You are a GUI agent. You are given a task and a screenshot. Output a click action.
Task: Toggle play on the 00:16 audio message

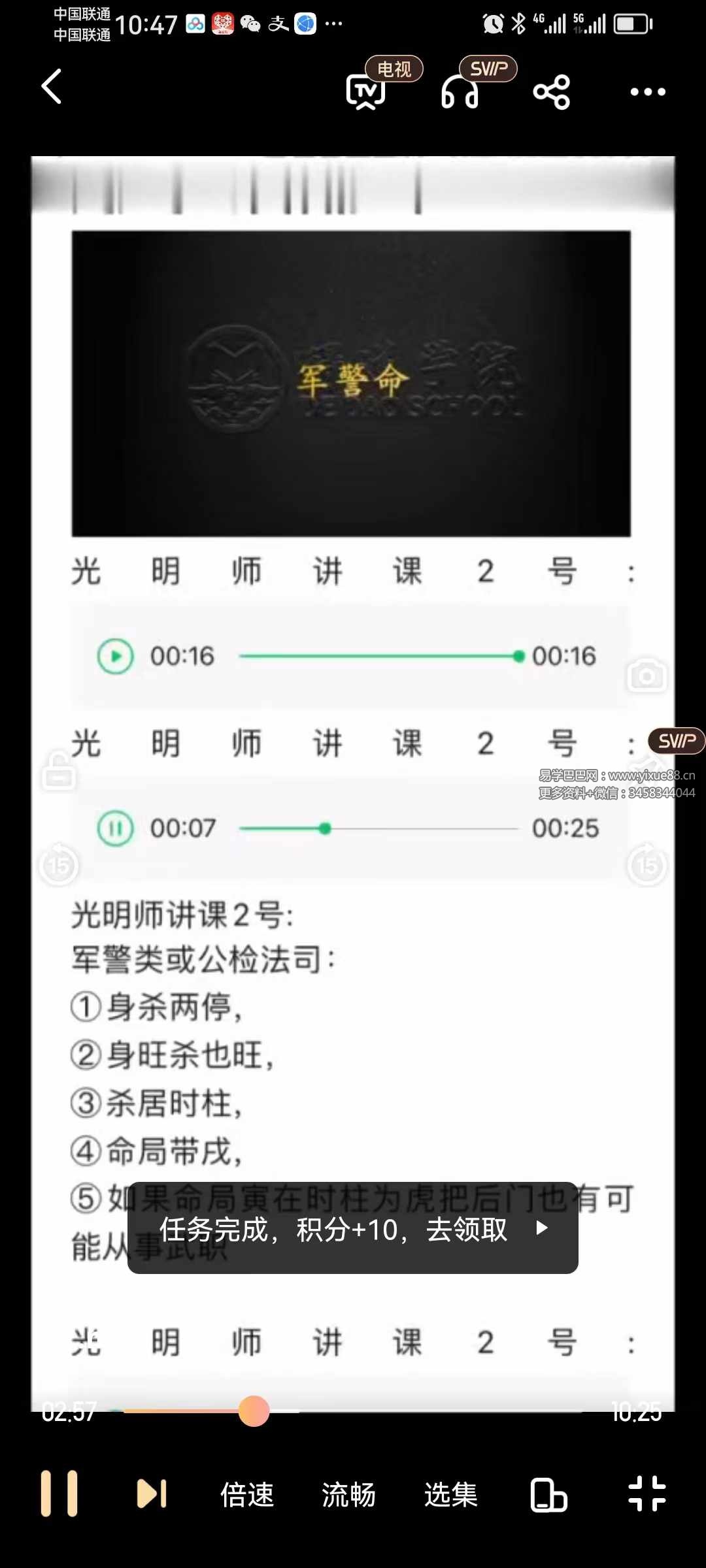click(115, 657)
